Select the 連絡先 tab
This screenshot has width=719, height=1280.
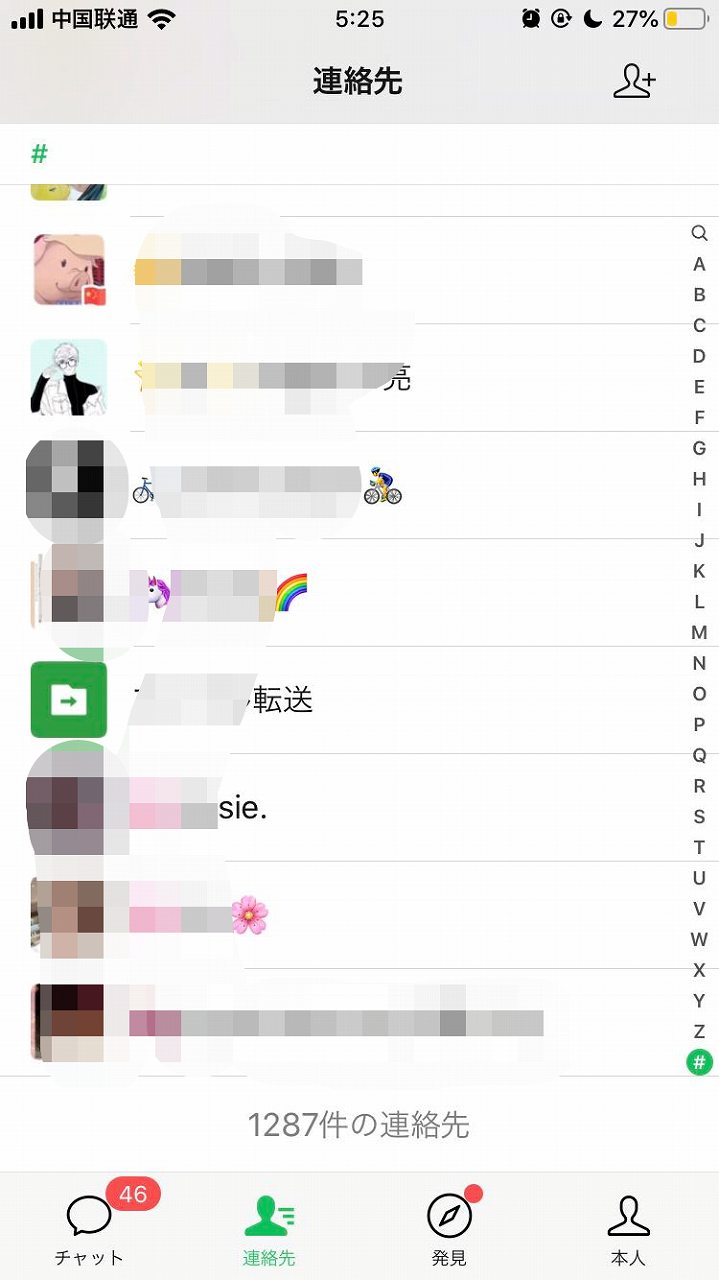(269, 1228)
